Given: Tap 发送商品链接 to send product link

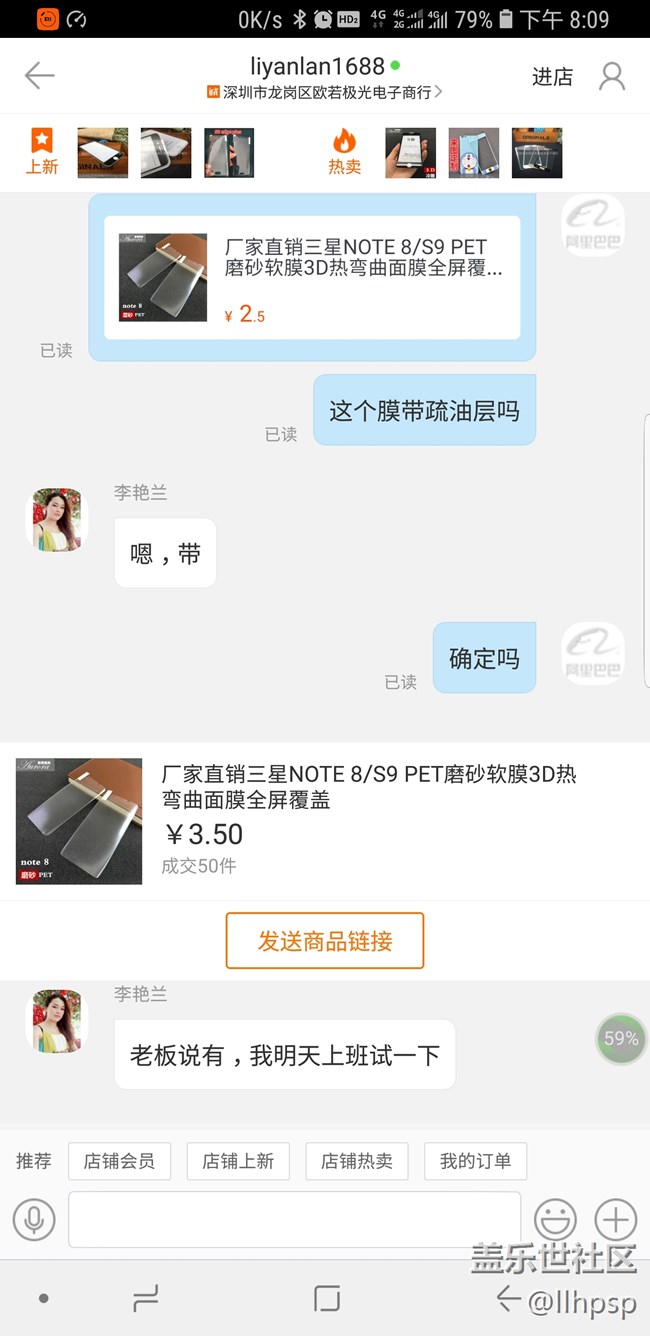Looking at the screenshot, I should pyautogui.click(x=325, y=941).
